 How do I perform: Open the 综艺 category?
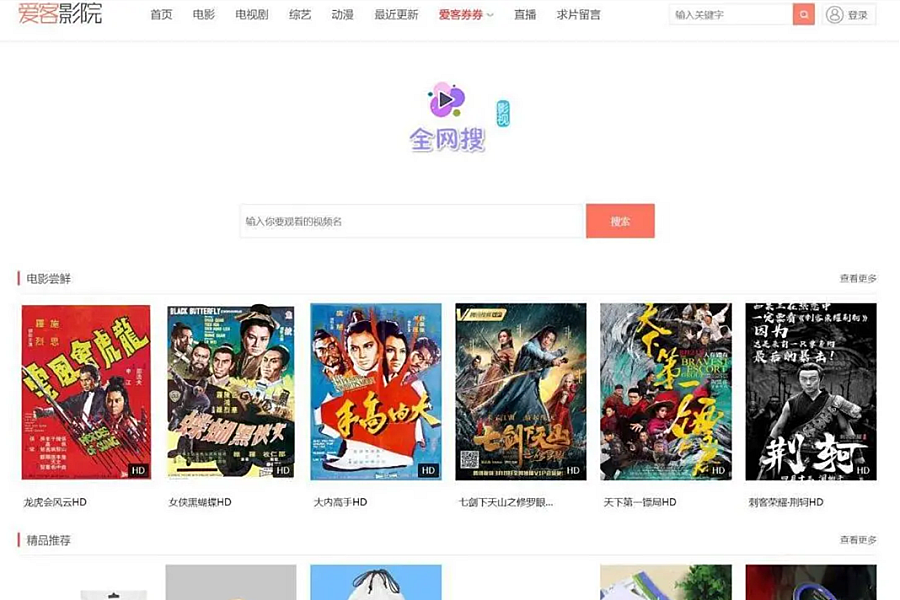pos(300,15)
